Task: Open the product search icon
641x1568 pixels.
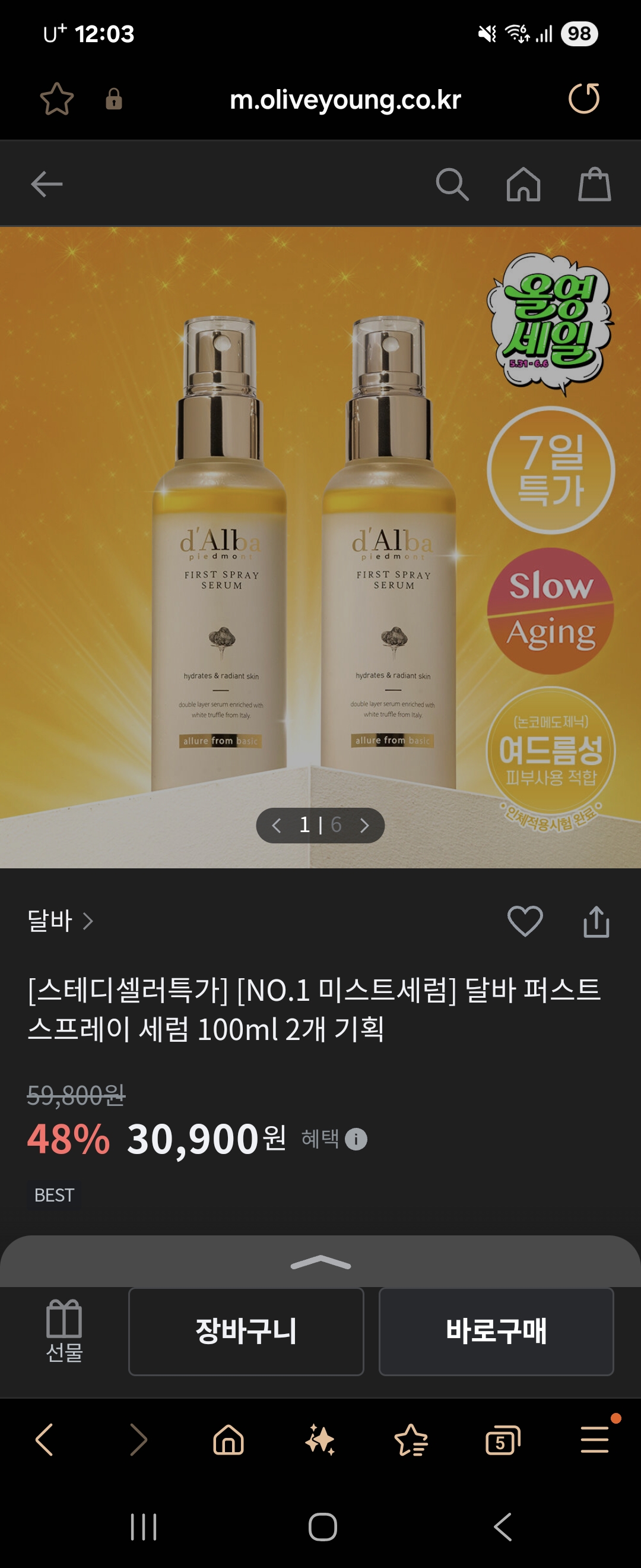Action: click(452, 184)
